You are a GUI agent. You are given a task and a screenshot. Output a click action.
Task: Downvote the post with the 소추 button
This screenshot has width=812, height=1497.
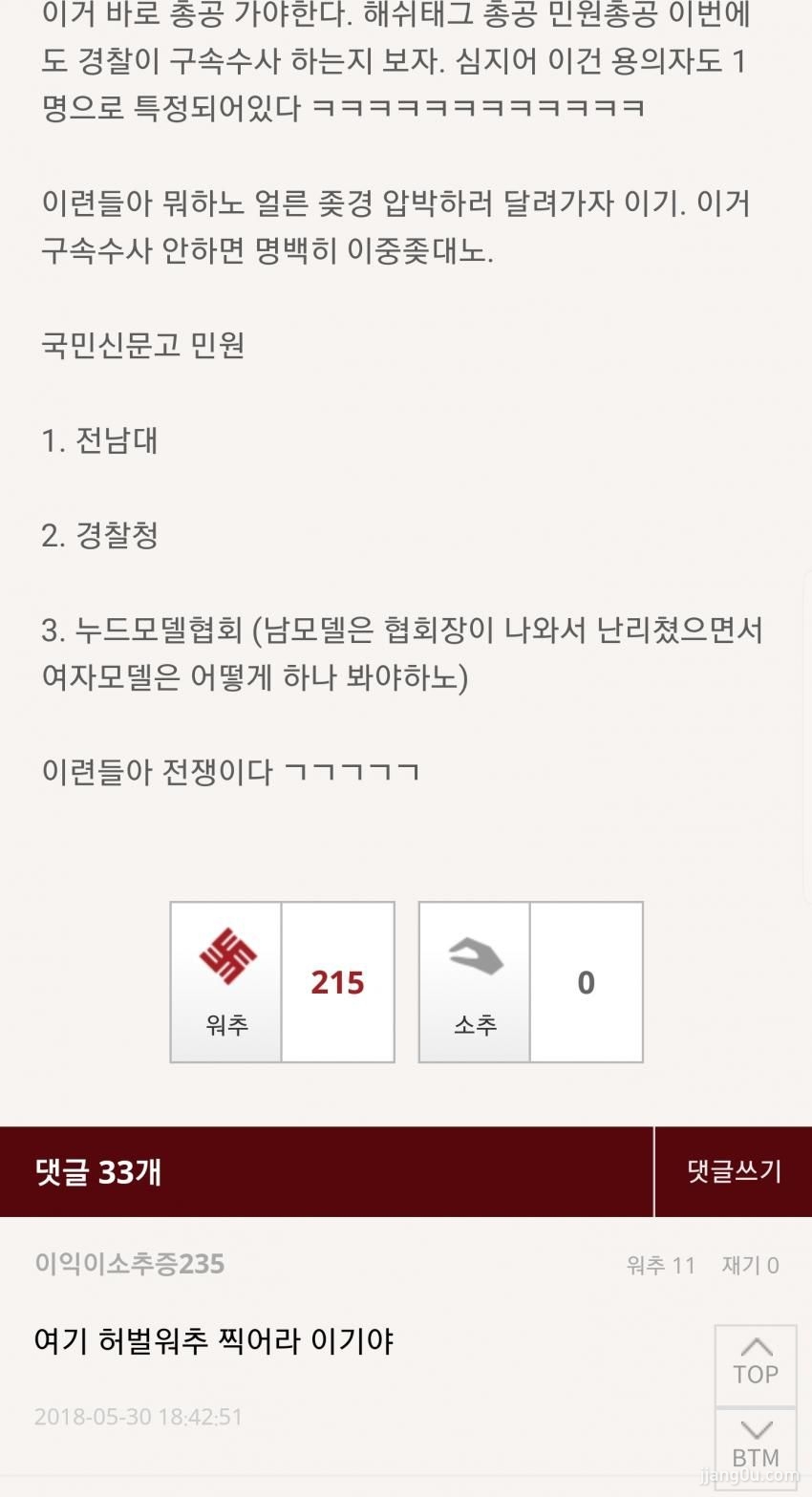(x=475, y=981)
